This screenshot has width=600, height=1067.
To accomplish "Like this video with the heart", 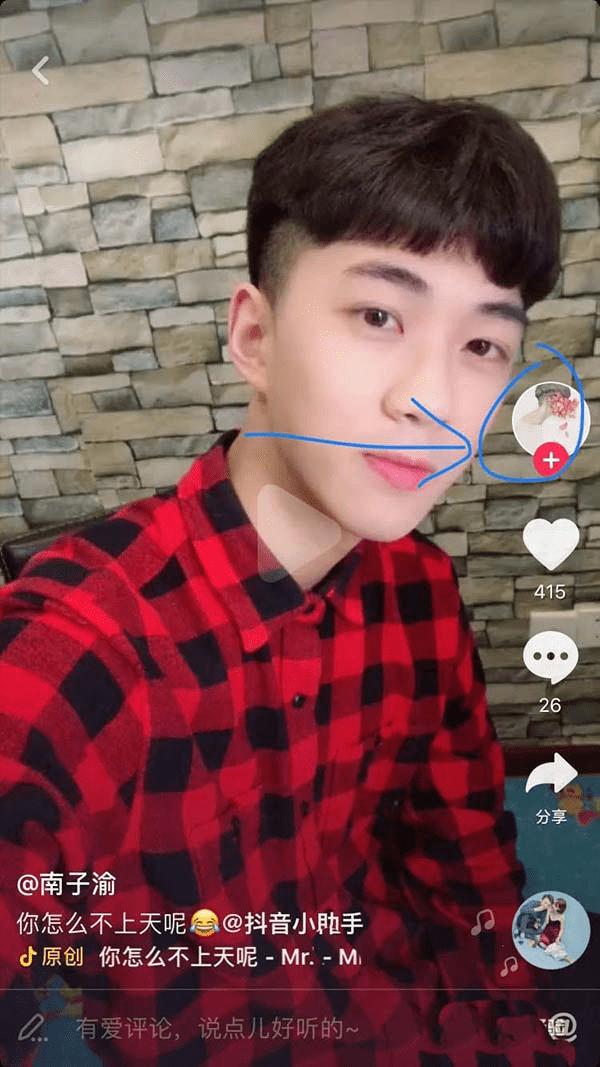I will tap(550, 544).
